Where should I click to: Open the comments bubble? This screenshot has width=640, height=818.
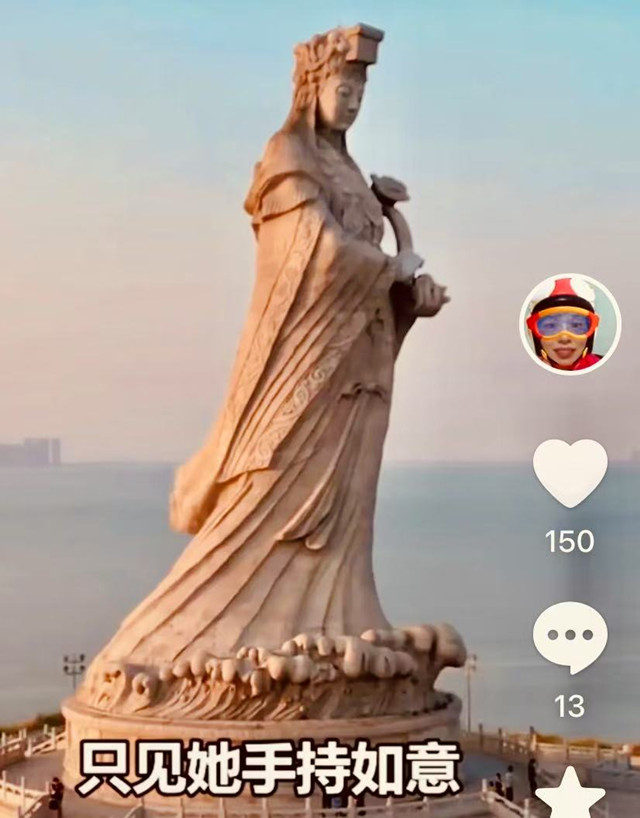[x=570, y=636]
